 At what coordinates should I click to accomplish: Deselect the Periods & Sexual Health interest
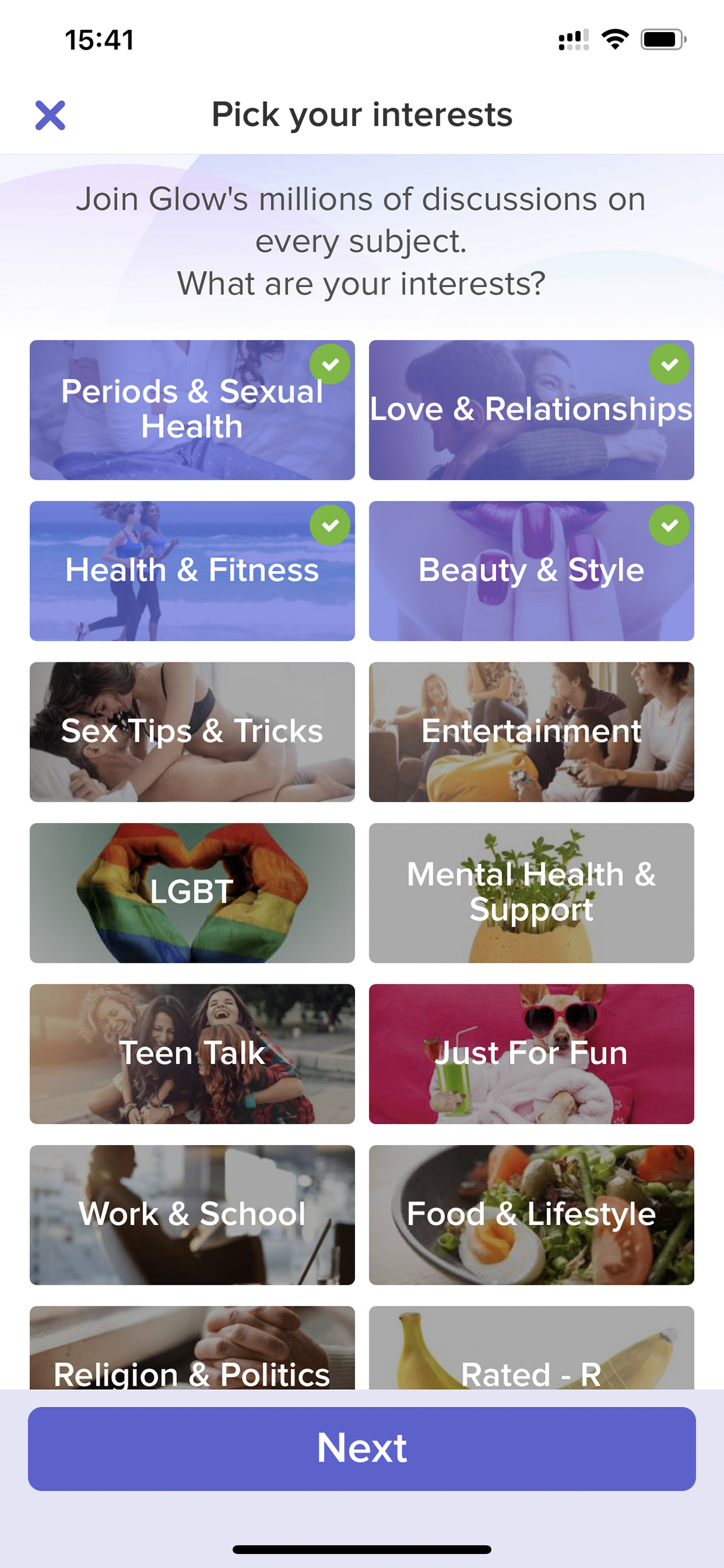coord(192,410)
